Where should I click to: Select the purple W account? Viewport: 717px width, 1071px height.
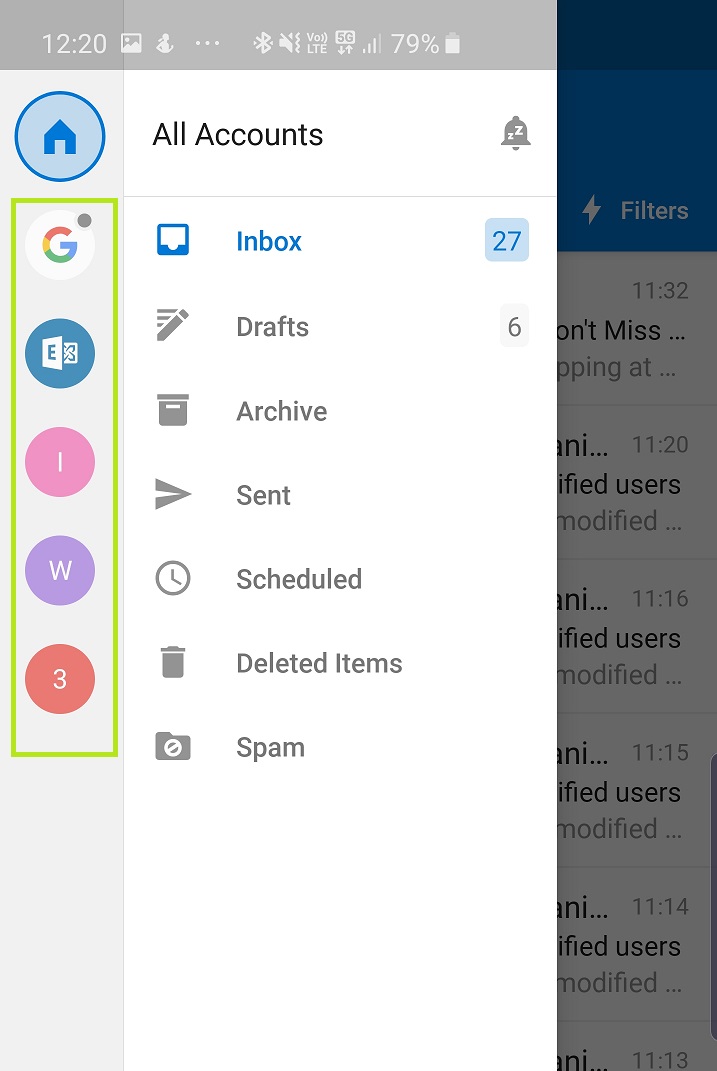[60, 570]
